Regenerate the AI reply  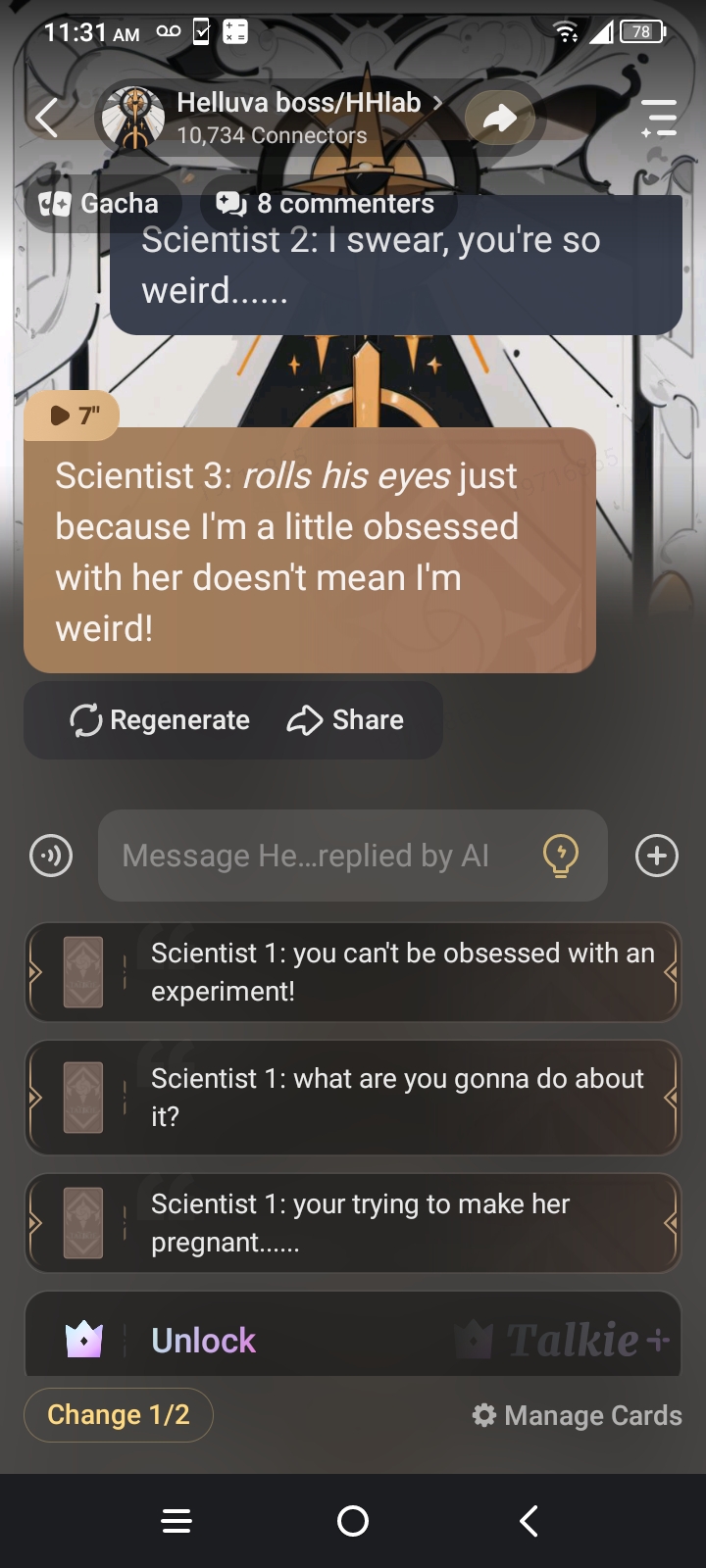[x=161, y=720]
